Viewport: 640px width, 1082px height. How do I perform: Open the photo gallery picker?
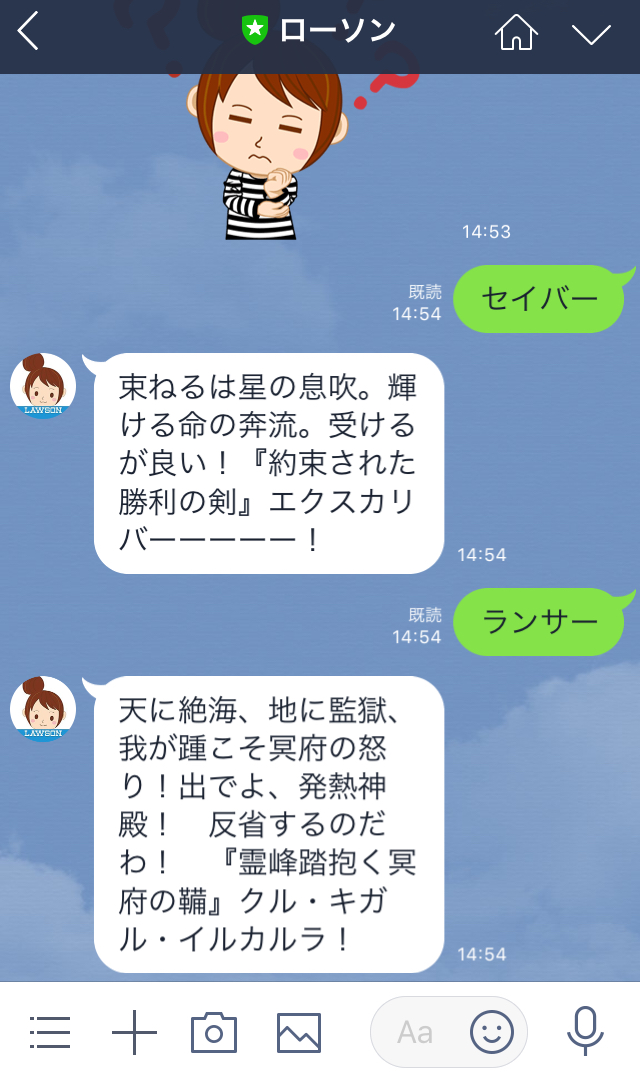click(298, 1032)
